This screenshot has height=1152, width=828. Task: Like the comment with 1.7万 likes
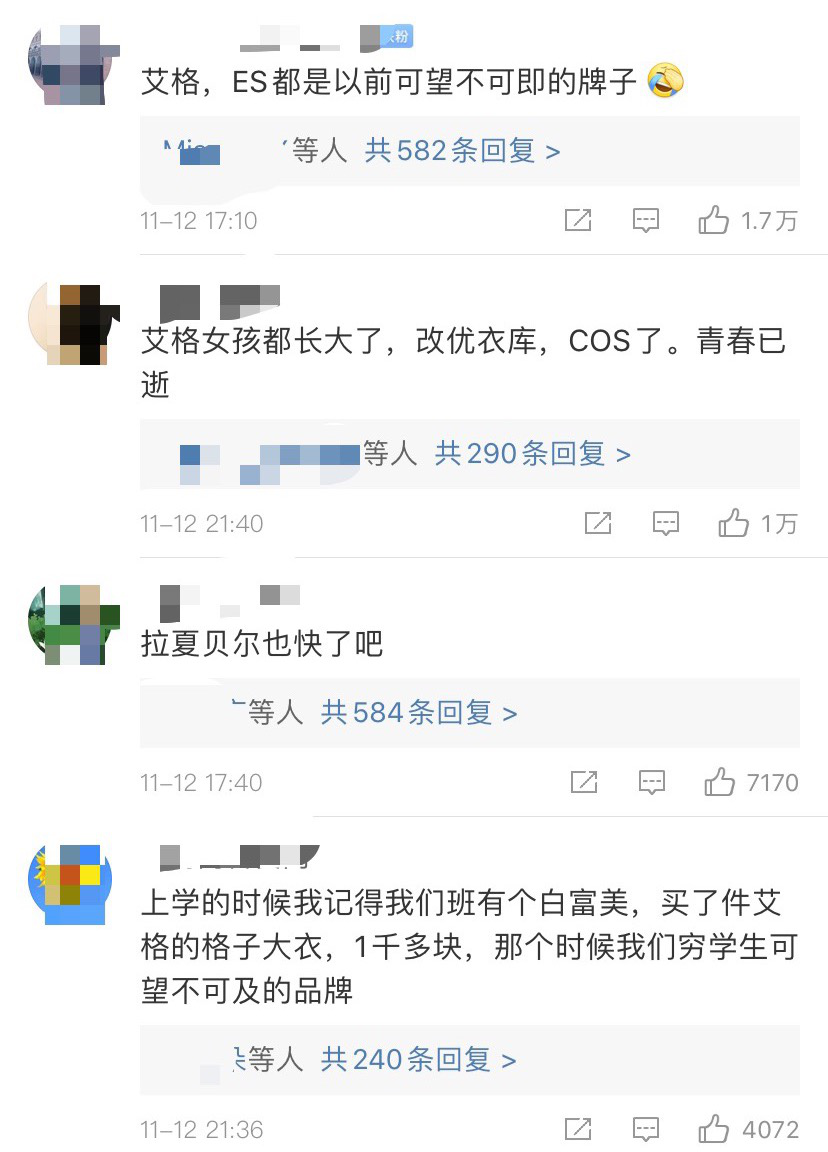click(713, 220)
